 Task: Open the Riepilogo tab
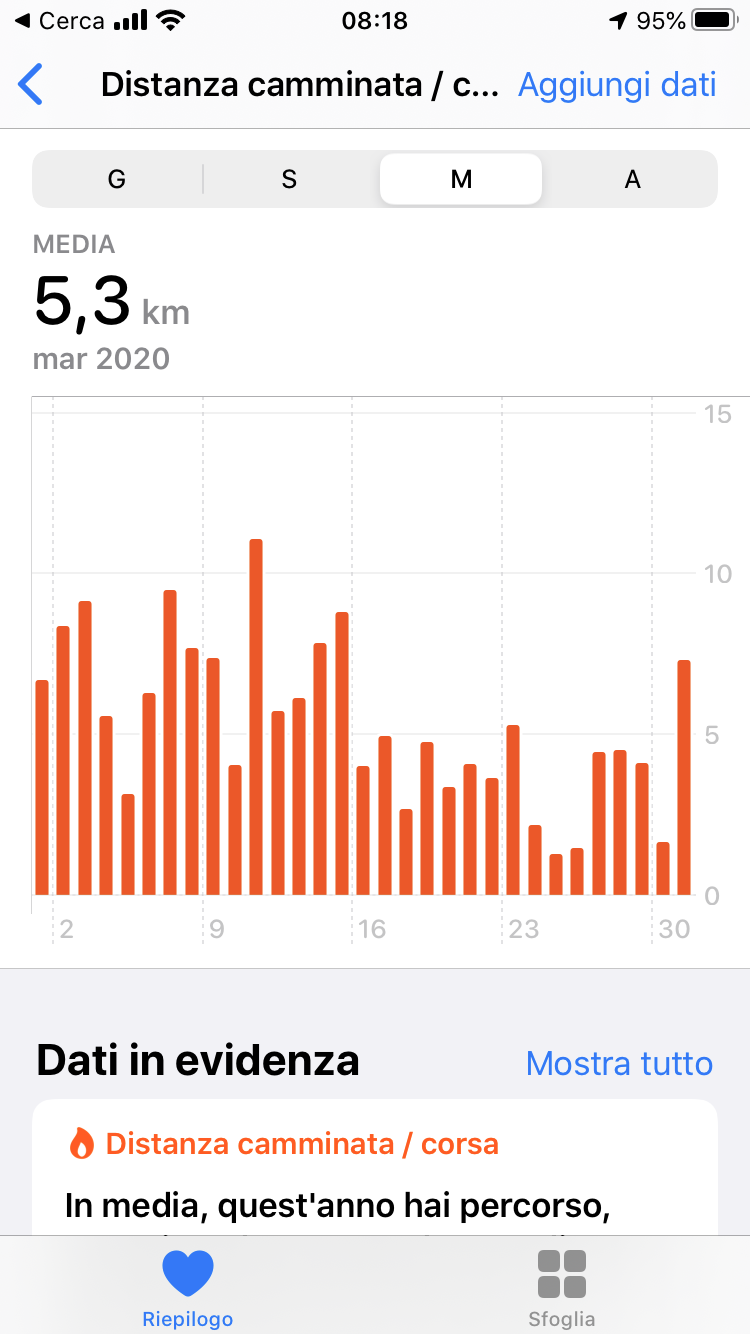[188, 1288]
